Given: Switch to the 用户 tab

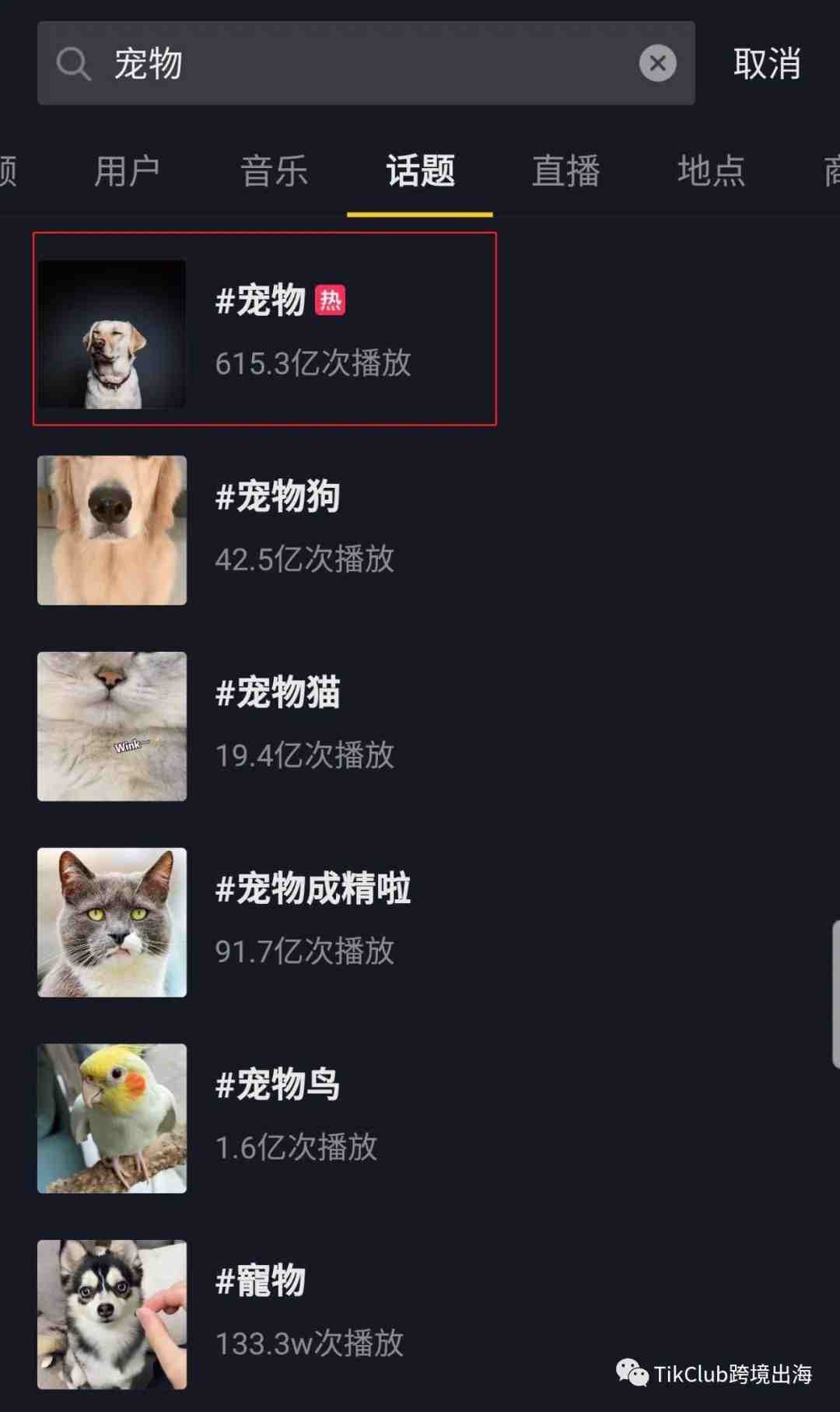Looking at the screenshot, I should click(128, 170).
